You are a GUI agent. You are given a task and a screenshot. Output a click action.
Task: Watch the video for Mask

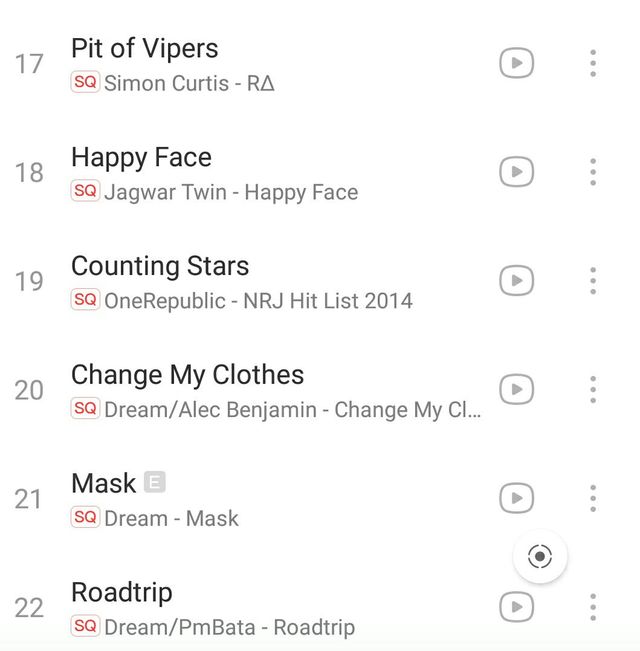tap(516, 498)
